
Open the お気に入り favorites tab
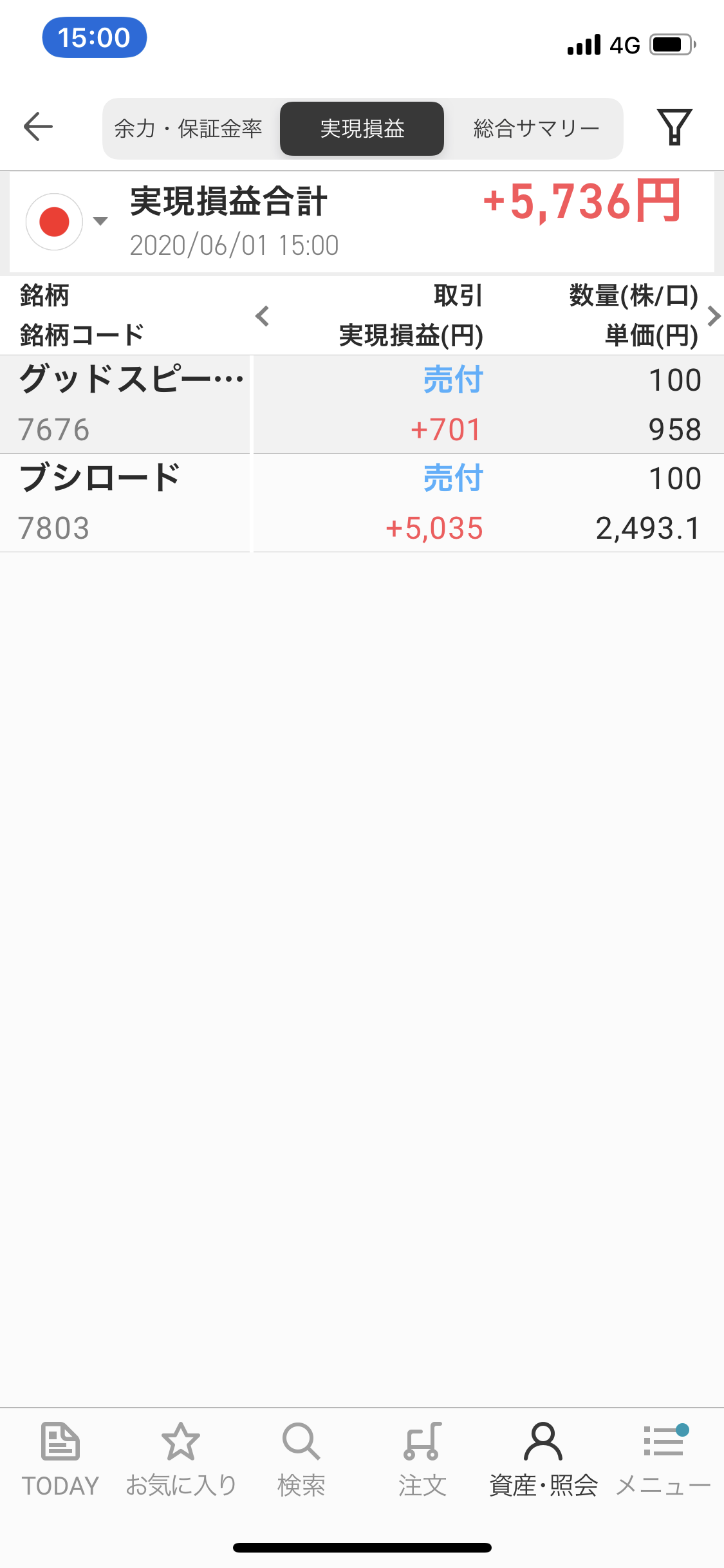[x=181, y=1459]
